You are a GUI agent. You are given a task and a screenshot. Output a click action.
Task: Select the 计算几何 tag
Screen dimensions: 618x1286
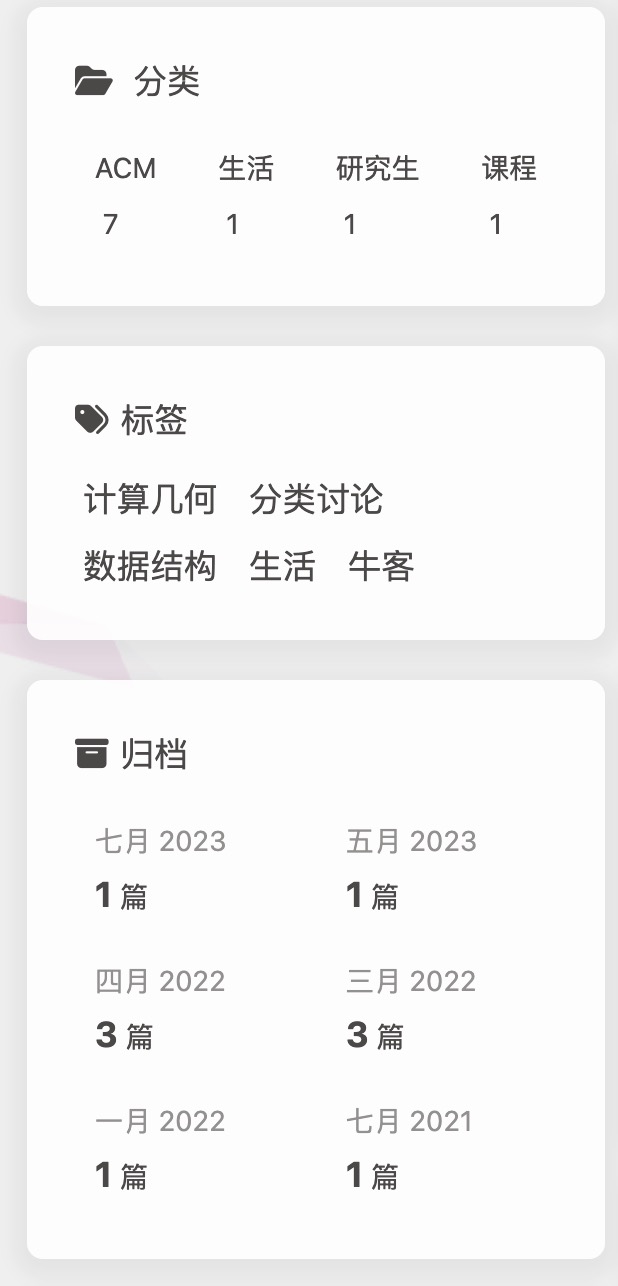click(x=150, y=499)
